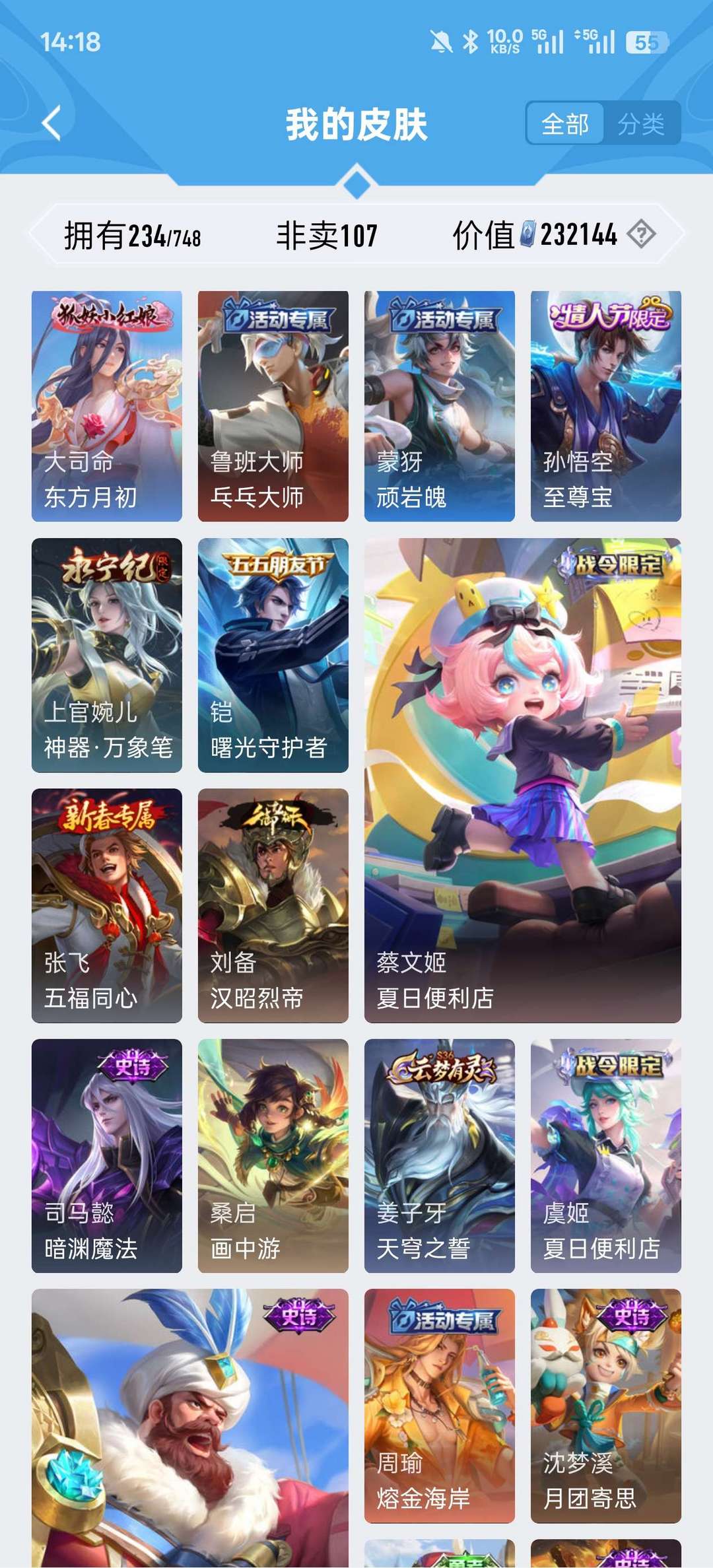This screenshot has width=713, height=1568.
Task: Select the 张飞 五福同心 skin
Action: click(107, 904)
